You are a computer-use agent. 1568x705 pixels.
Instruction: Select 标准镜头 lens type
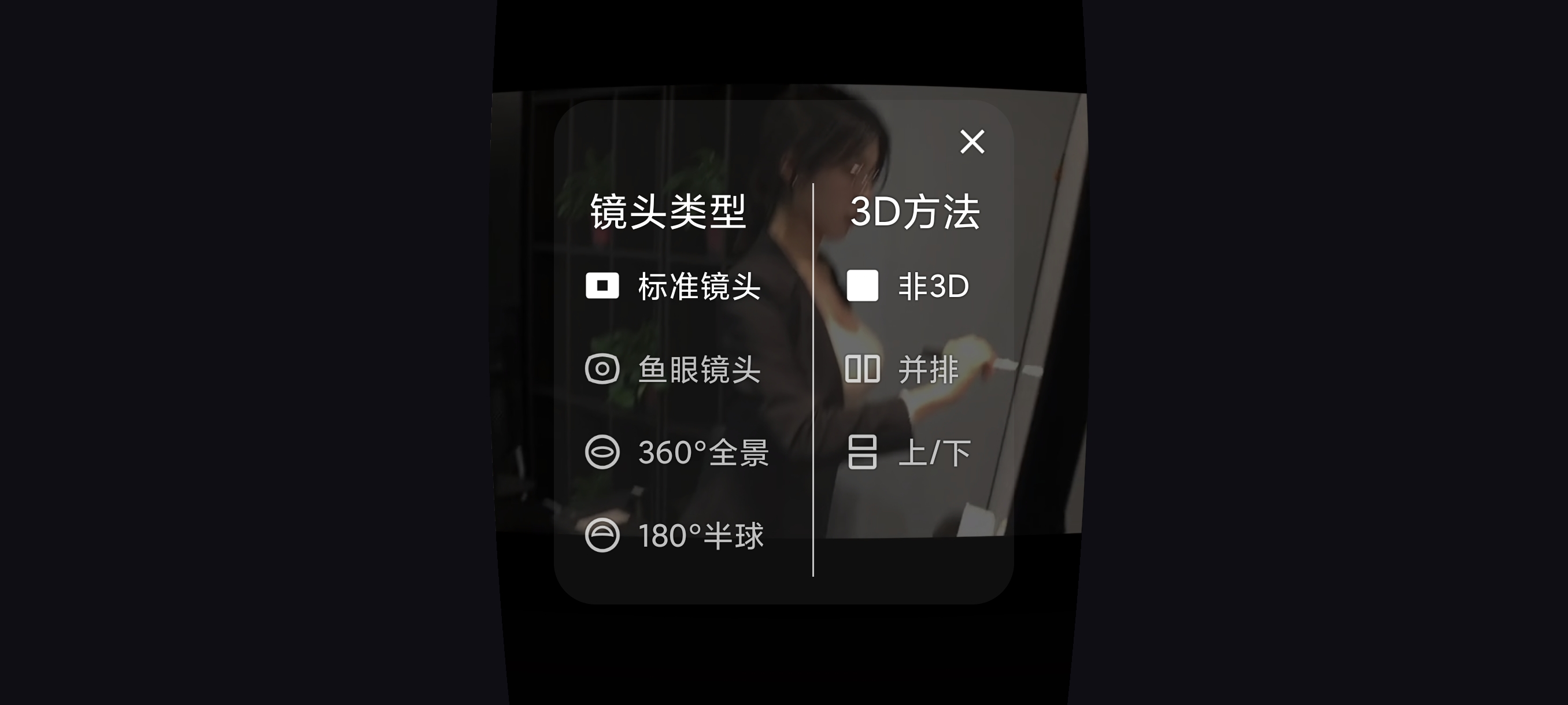673,286
